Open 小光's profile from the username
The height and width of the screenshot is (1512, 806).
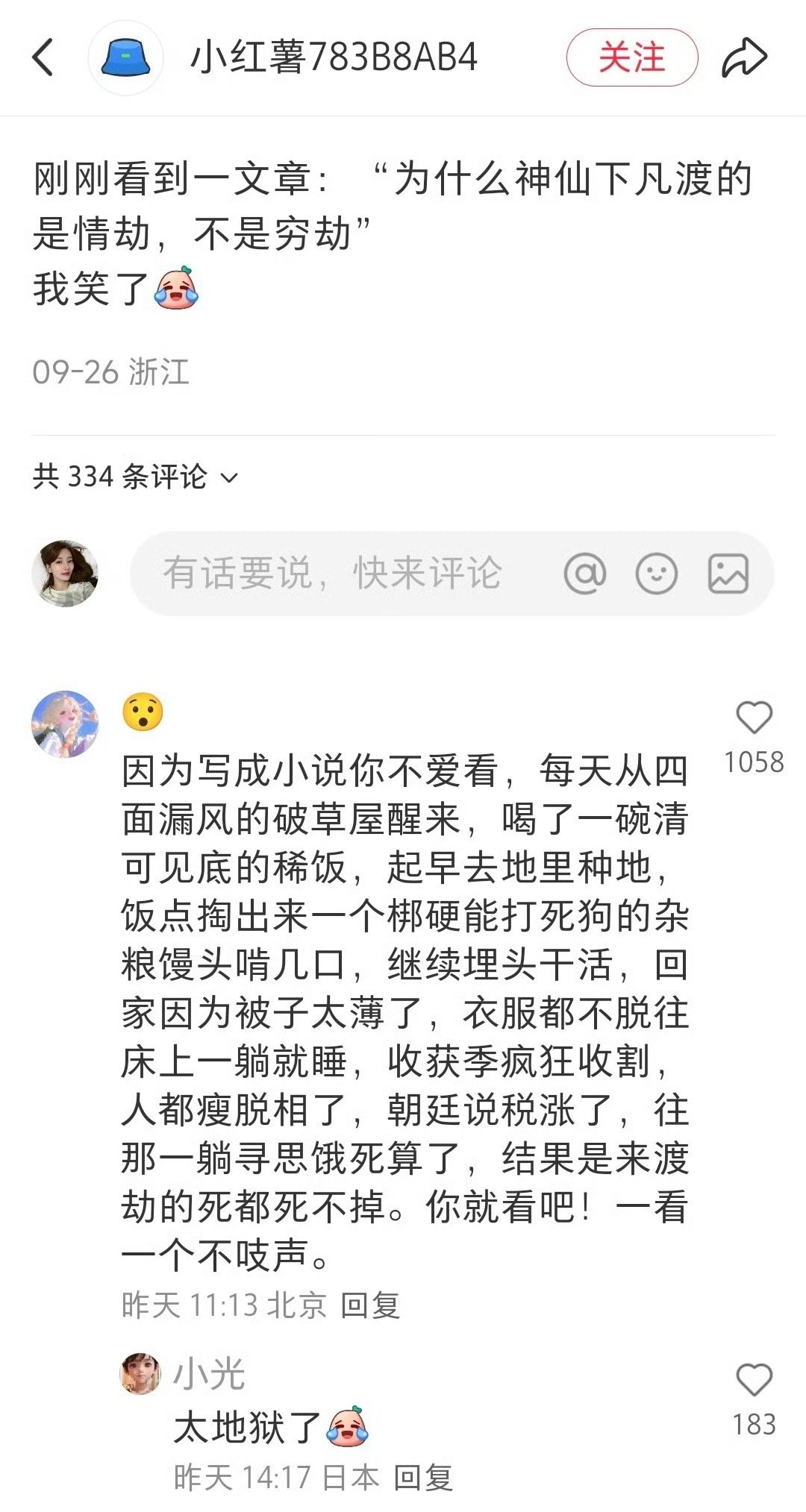[209, 1375]
